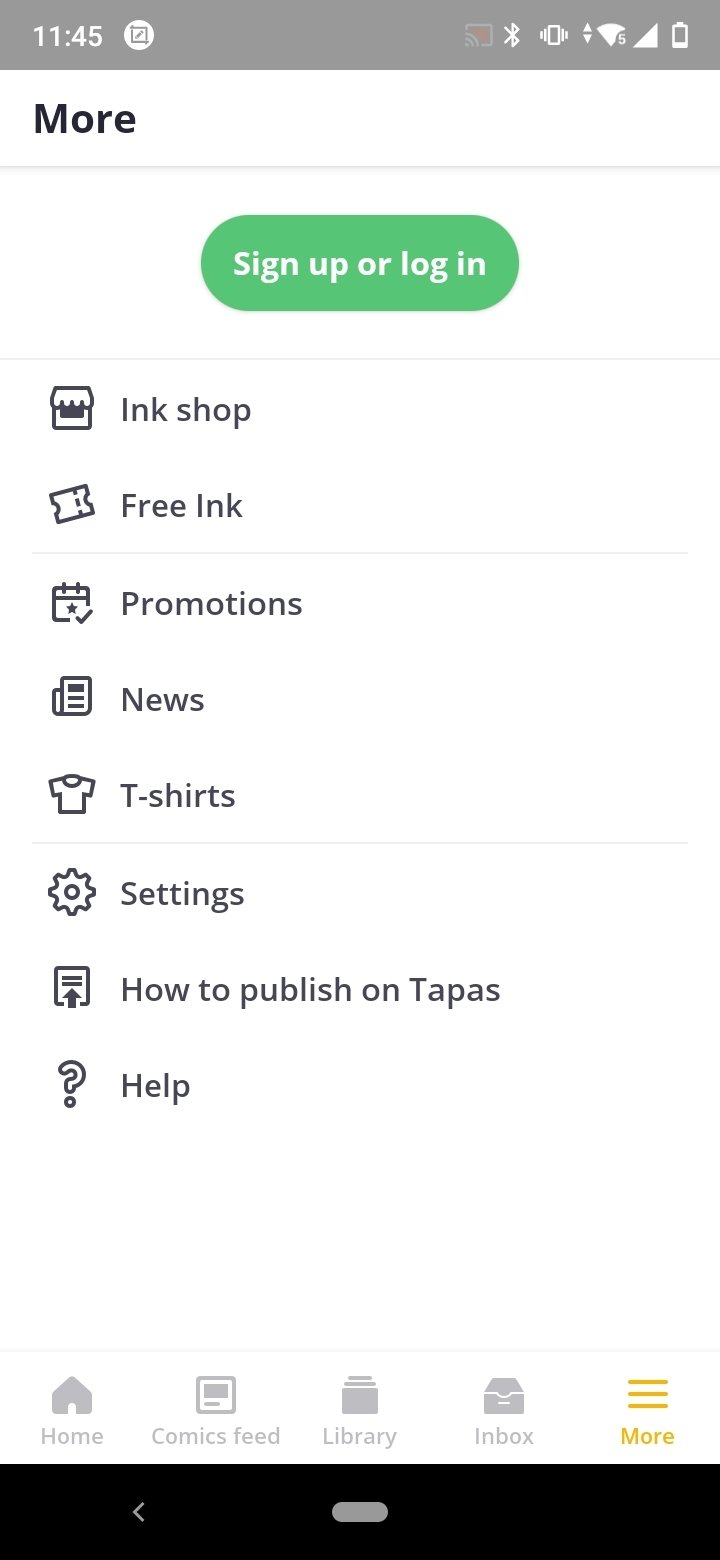Go to the Library tab

point(360,1410)
